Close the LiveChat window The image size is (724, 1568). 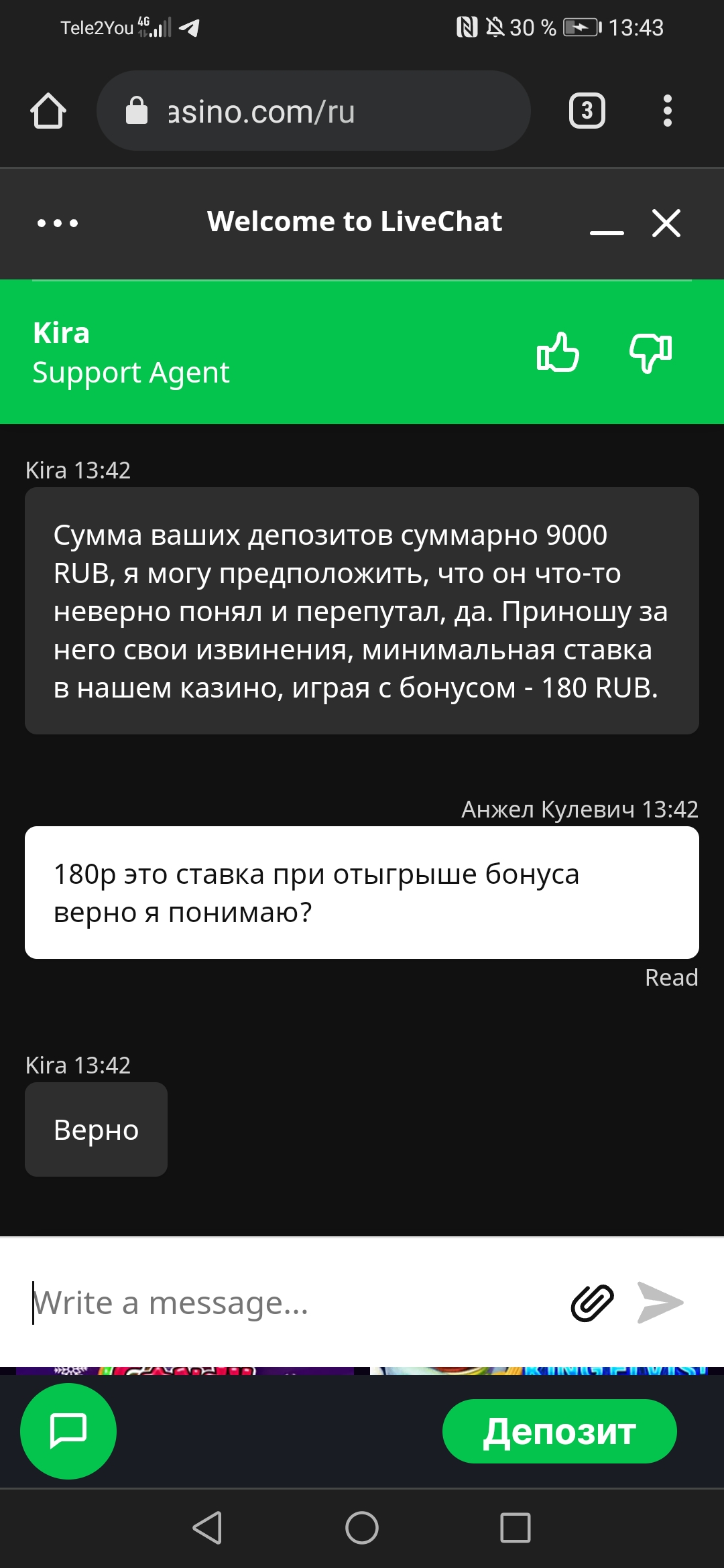point(666,222)
